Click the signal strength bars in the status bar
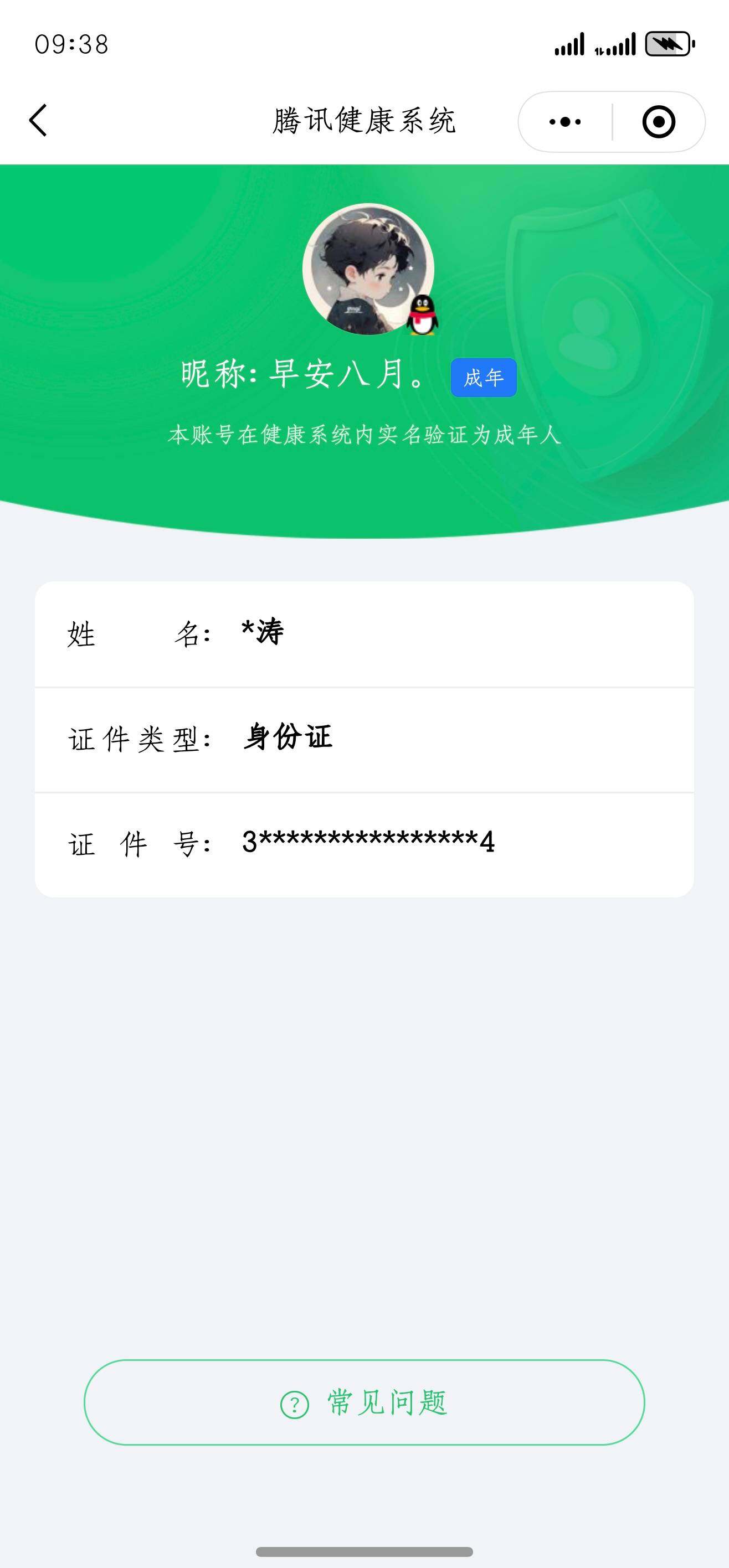The image size is (729, 1568). [571, 43]
